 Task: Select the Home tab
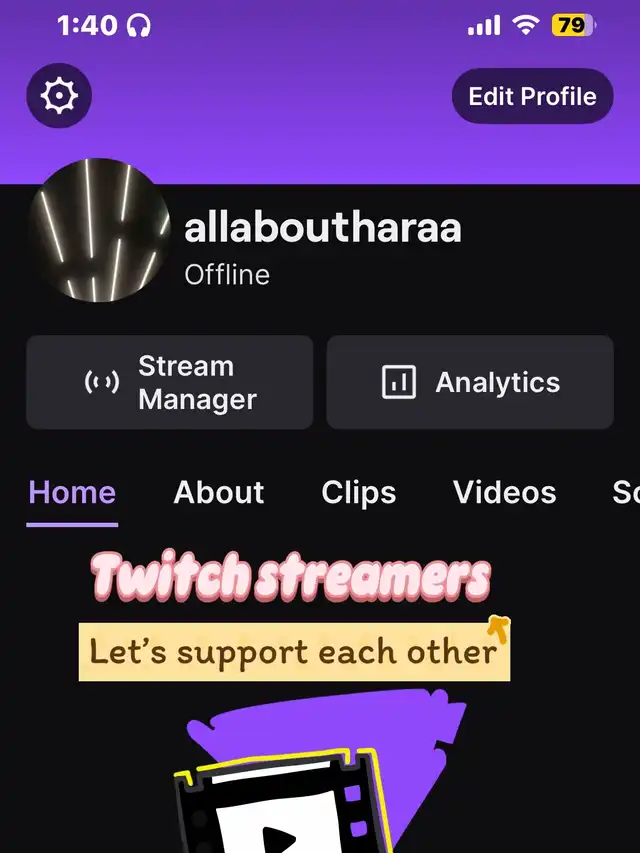click(72, 492)
